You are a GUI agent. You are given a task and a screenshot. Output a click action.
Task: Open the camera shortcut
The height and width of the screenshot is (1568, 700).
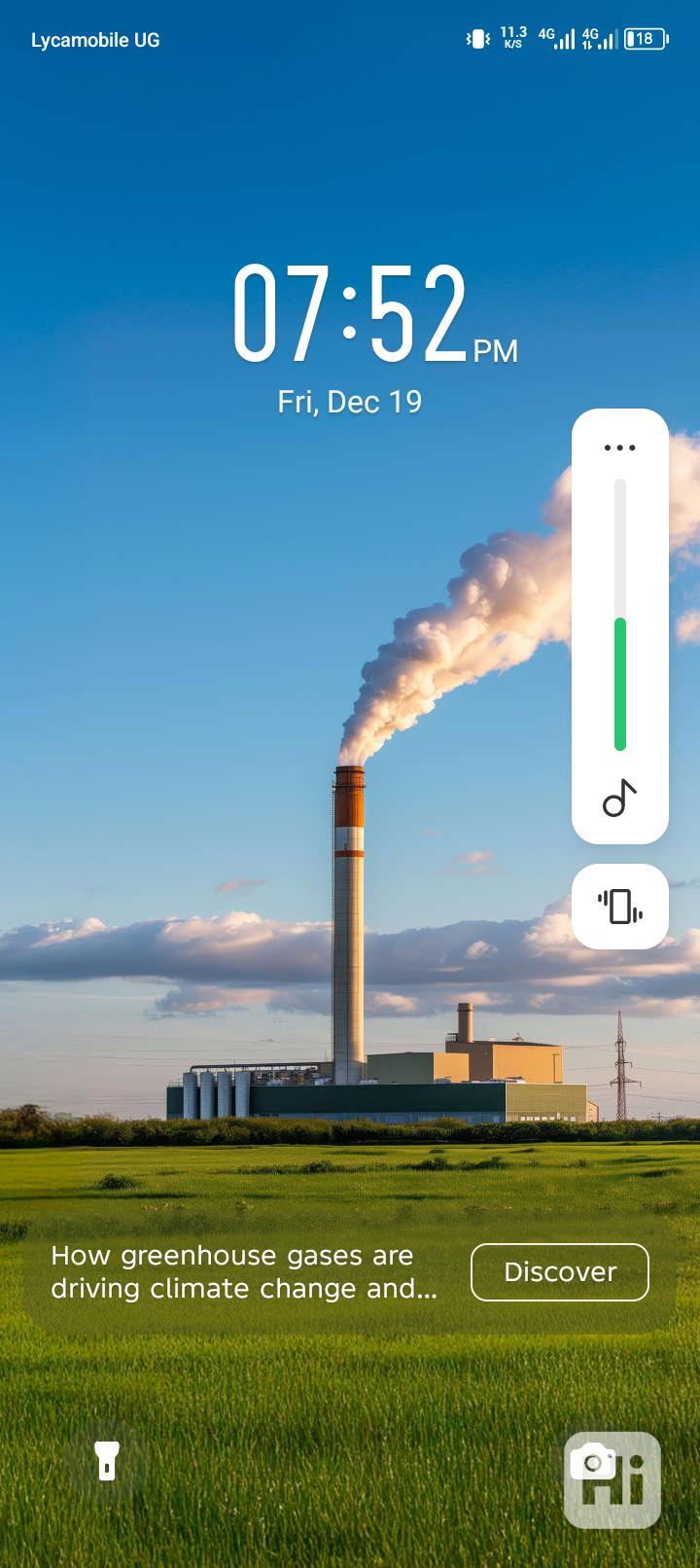point(612,1479)
